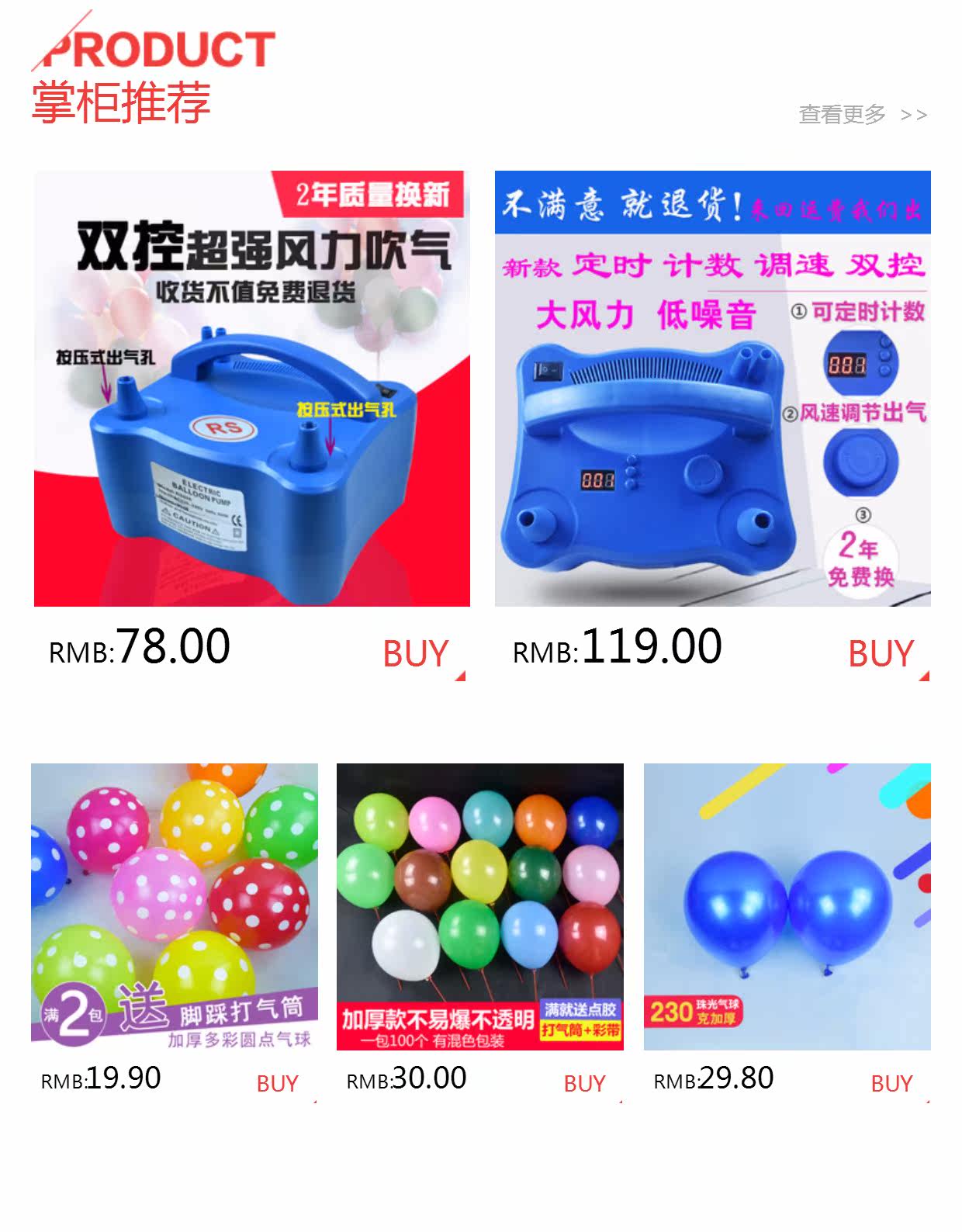The width and height of the screenshot is (962, 1232).
Task: View the blue pearl balloons product
Action: (787, 907)
